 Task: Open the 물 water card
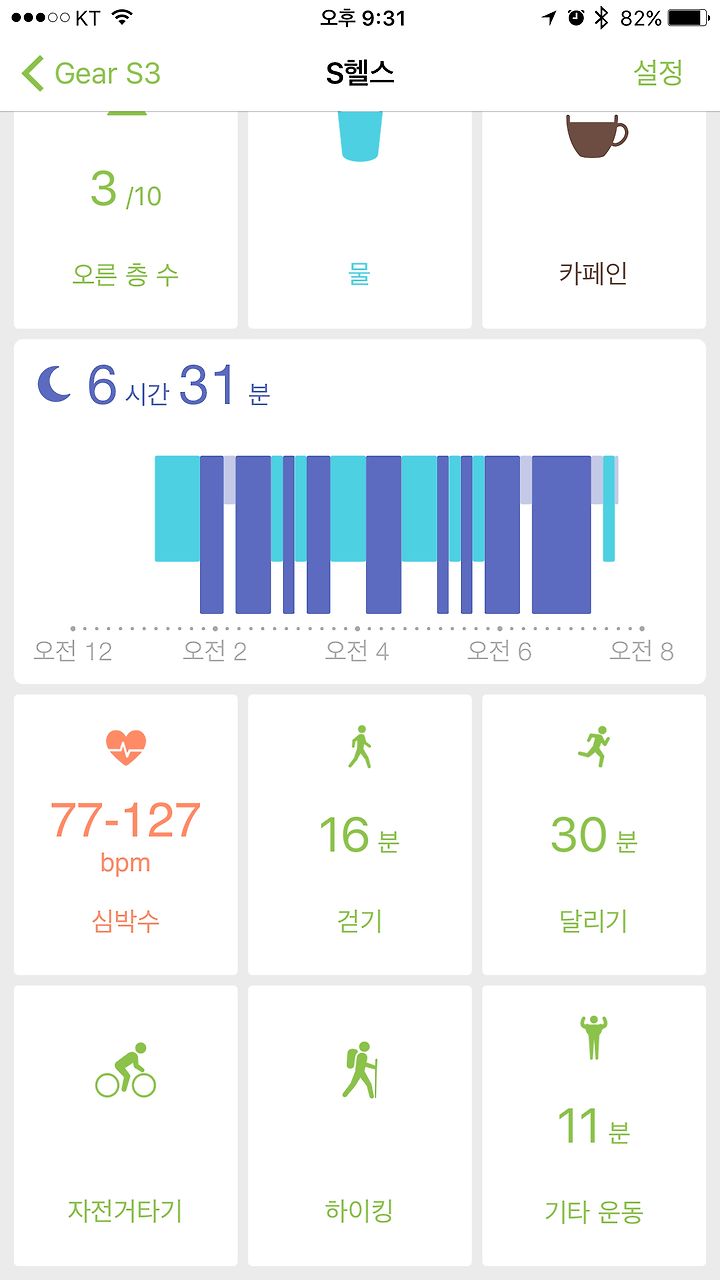(x=360, y=220)
